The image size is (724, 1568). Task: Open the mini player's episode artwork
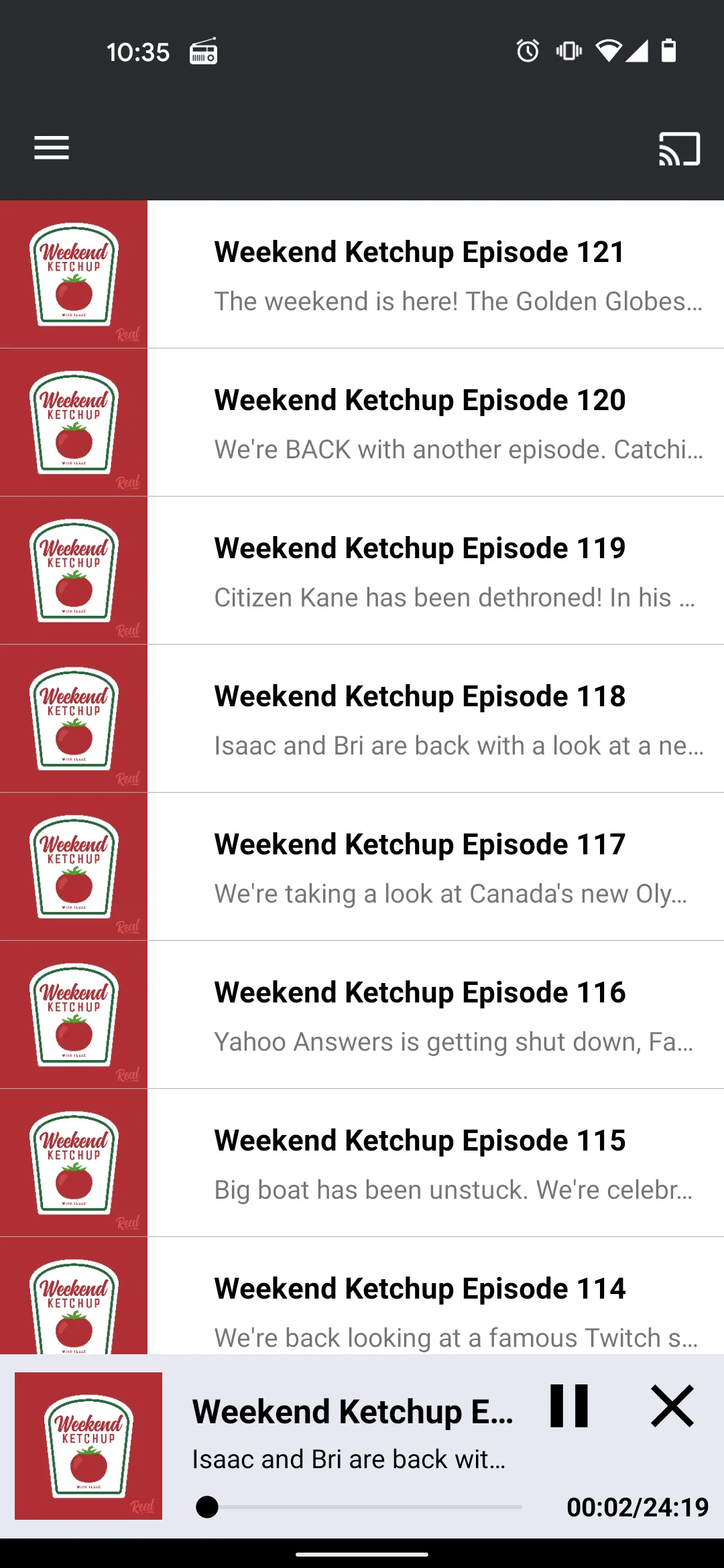pos(88,1446)
